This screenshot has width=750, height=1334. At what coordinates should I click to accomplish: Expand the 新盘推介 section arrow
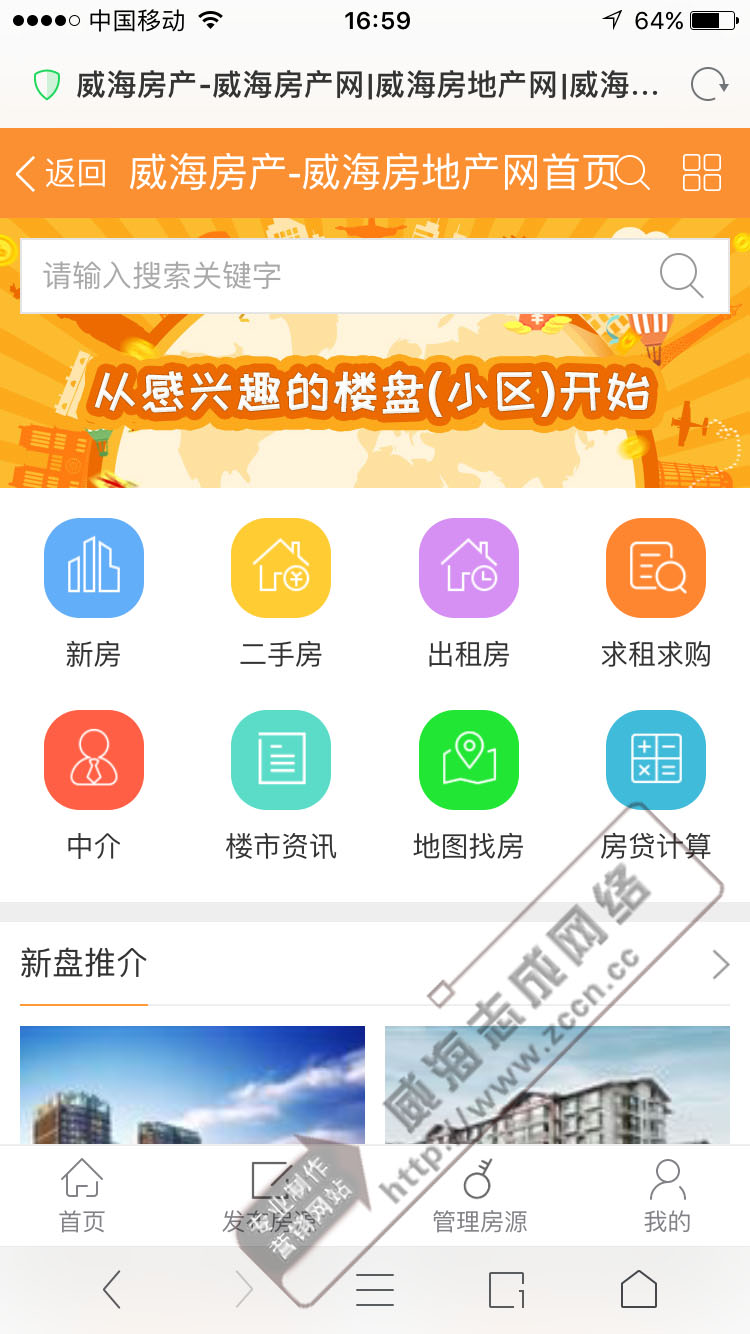(720, 964)
